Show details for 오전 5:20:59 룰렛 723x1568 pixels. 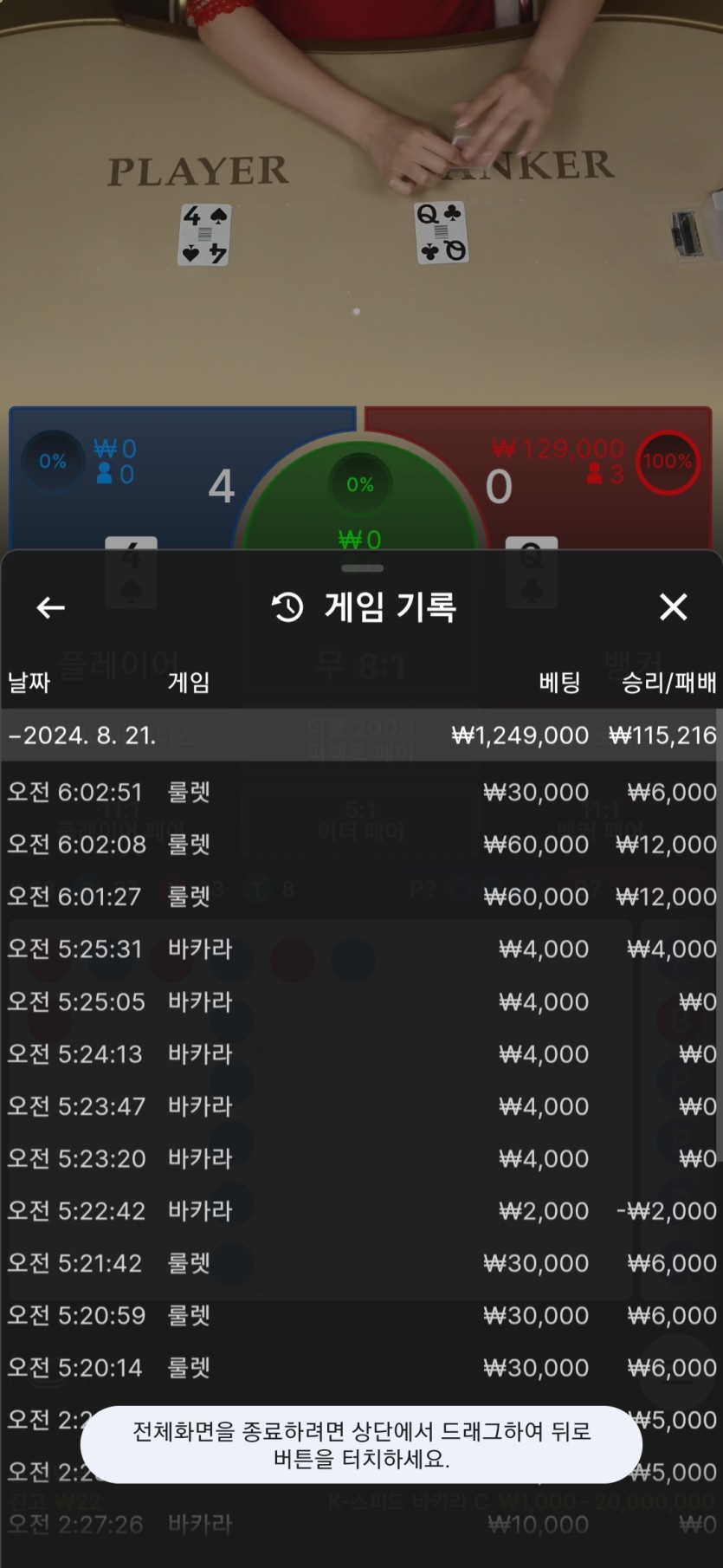click(x=361, y=1315)
